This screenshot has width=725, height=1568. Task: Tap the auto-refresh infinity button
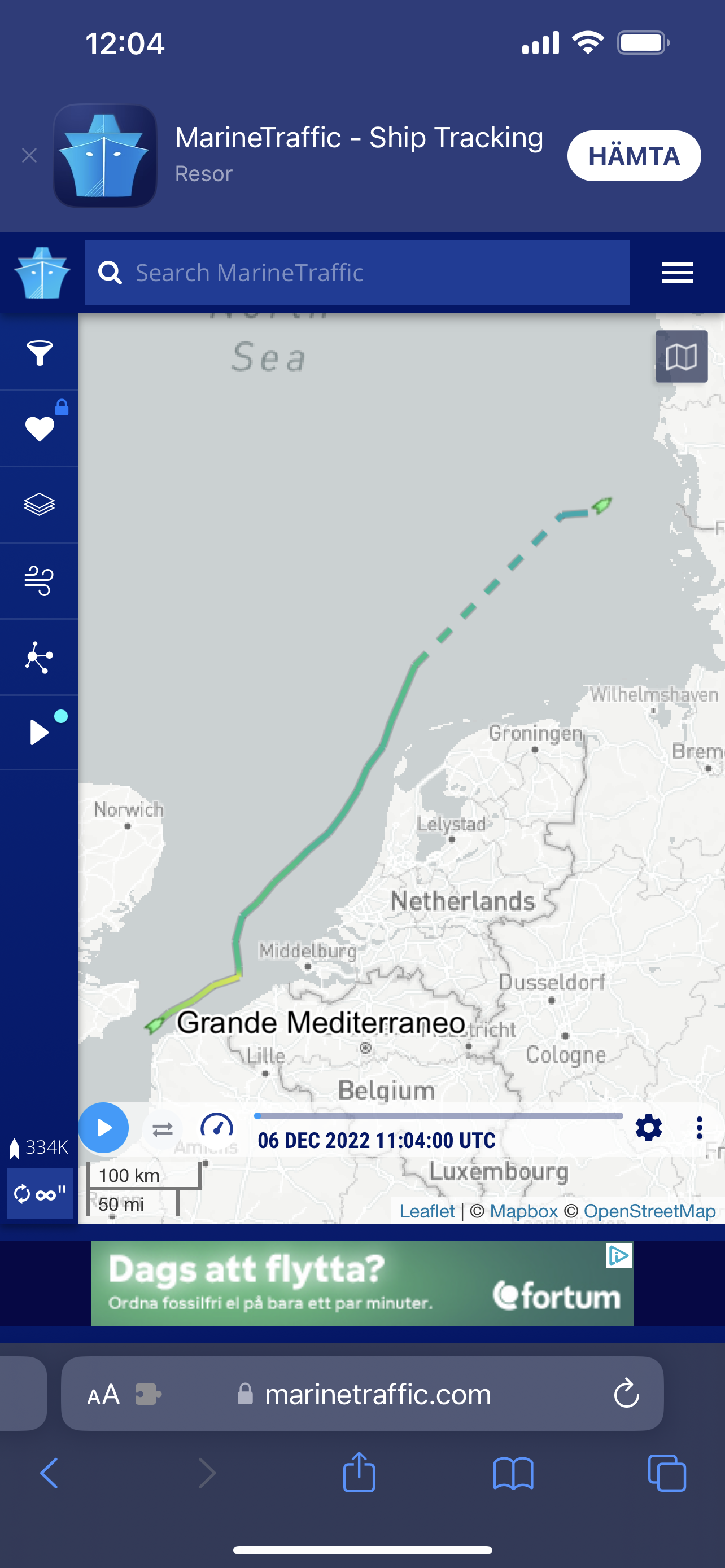point(39,1194)
